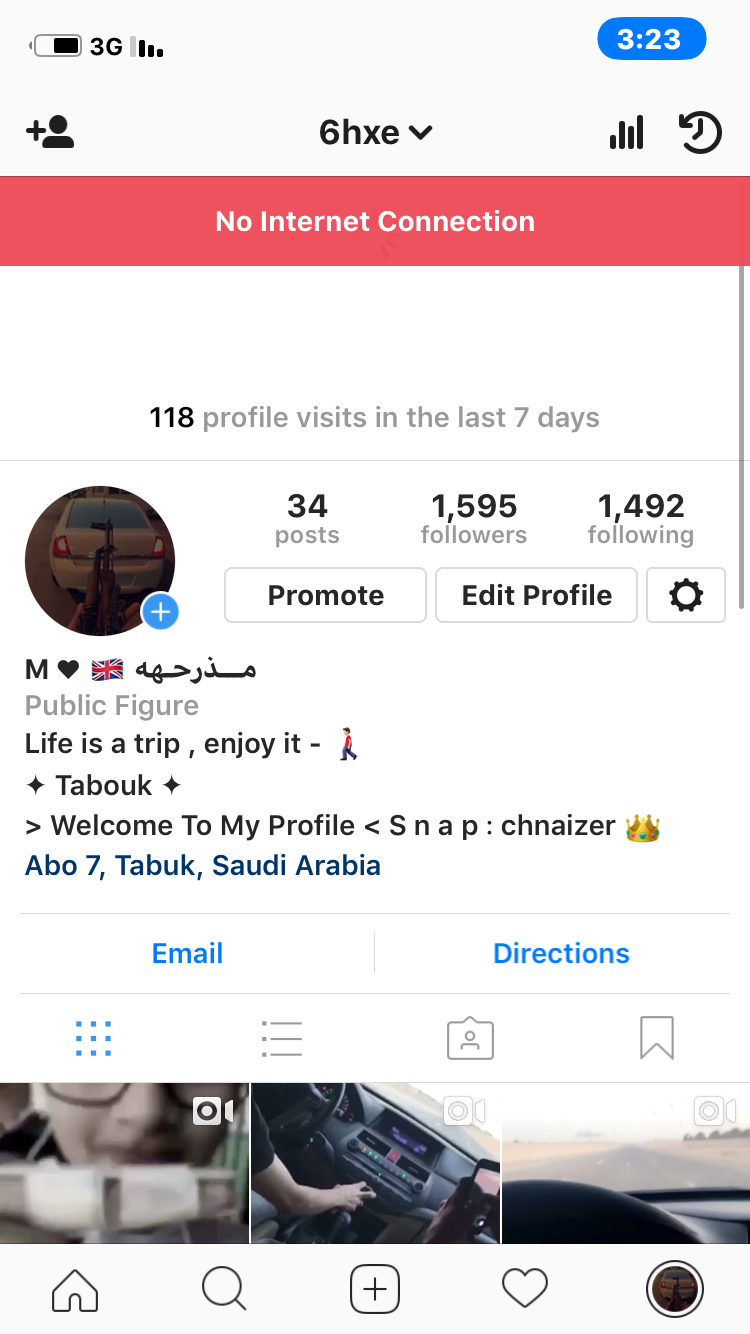750x1334 pixels.
Task: Tap Edit Profile
Action: pos(537,595)
